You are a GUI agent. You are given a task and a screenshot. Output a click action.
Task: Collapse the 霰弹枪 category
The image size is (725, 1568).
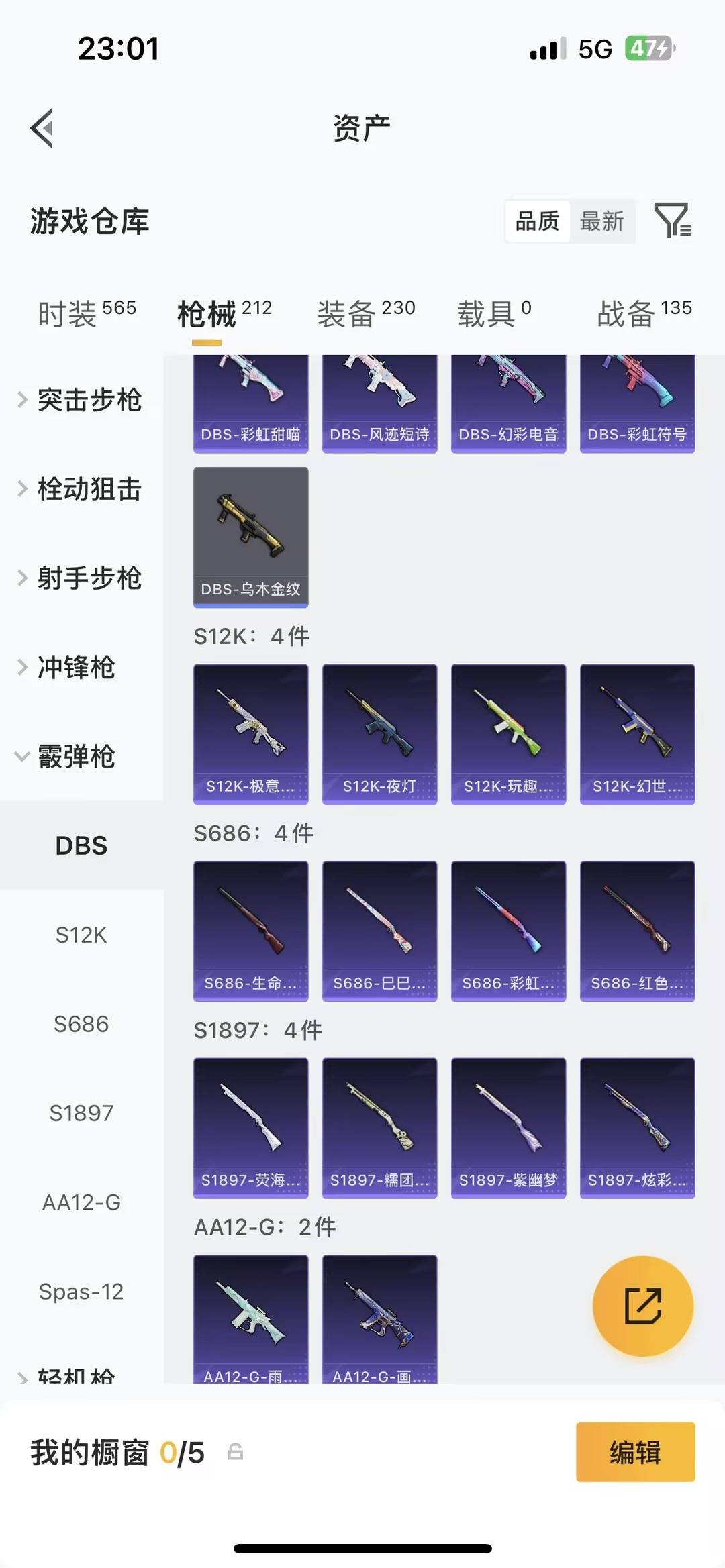click(x=77, y=757)
